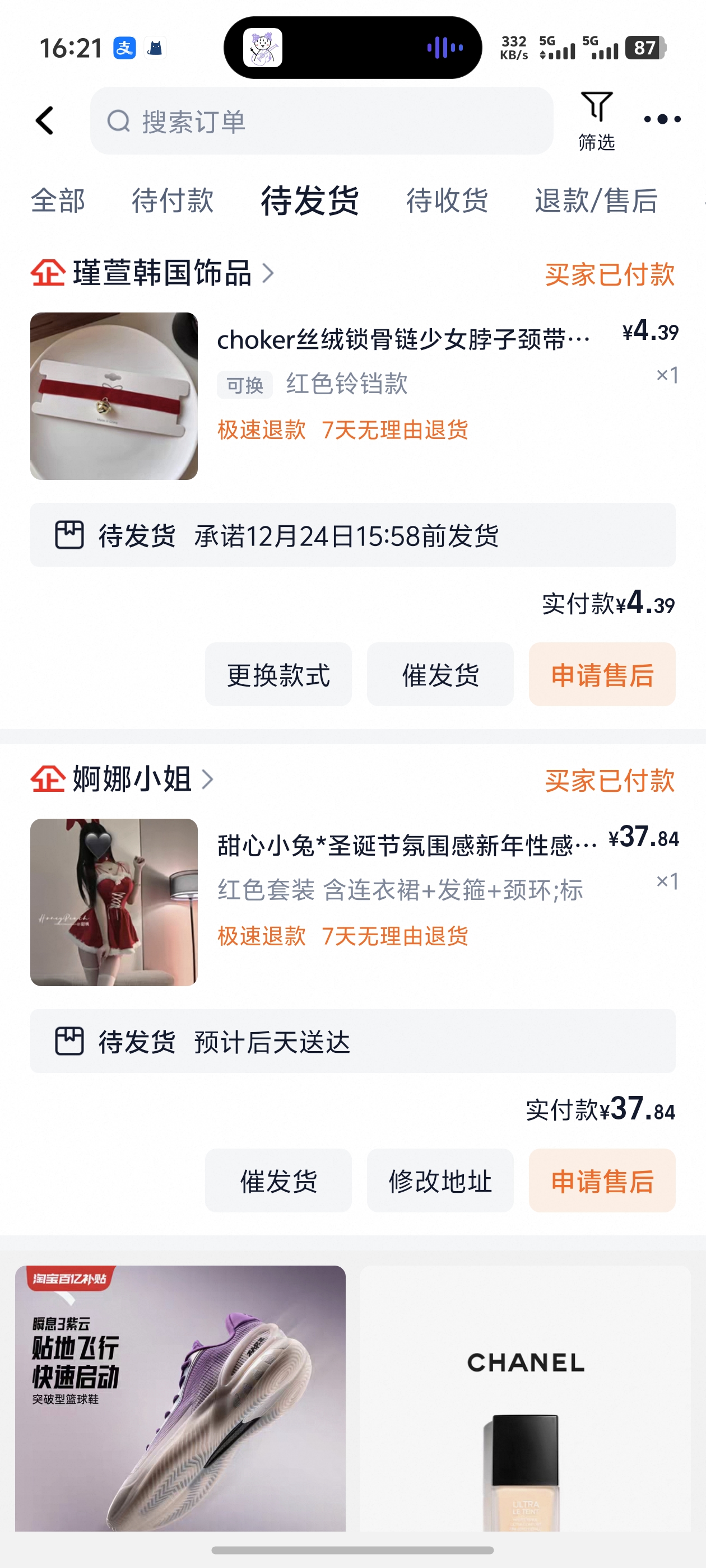Open the 退款/售后 tab

point(596,201)
